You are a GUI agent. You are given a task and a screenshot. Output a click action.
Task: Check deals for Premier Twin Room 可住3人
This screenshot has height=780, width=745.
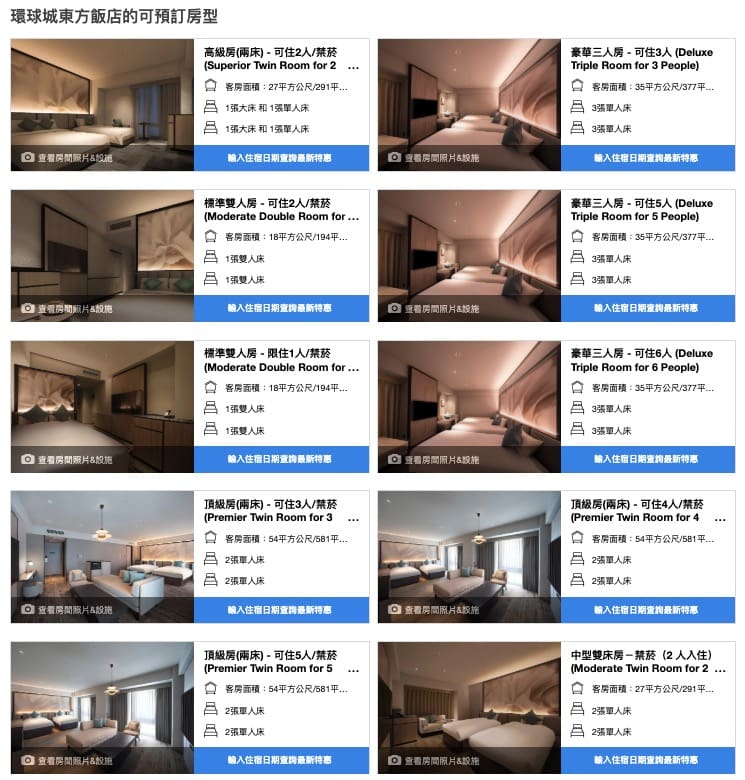point(281,610)
